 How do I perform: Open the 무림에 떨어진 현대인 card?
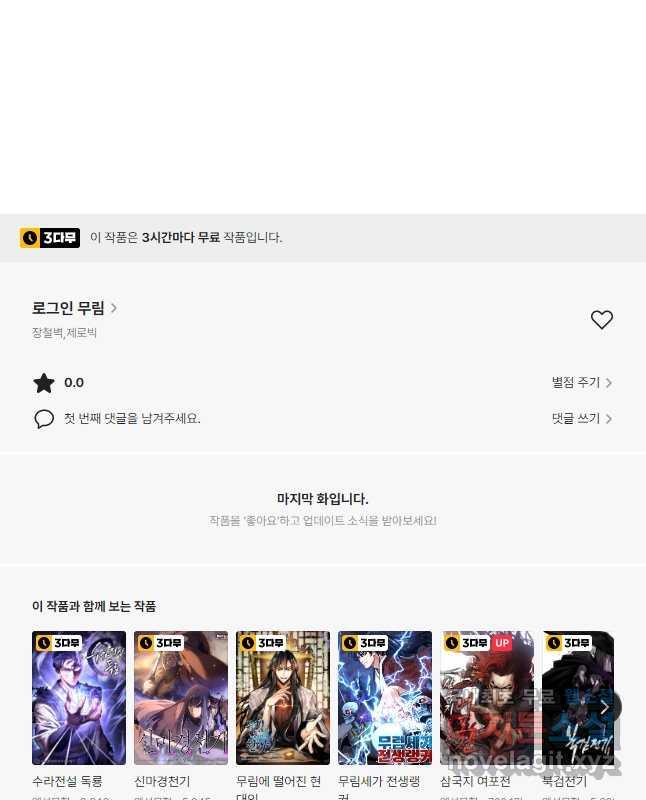pos(283,698)
